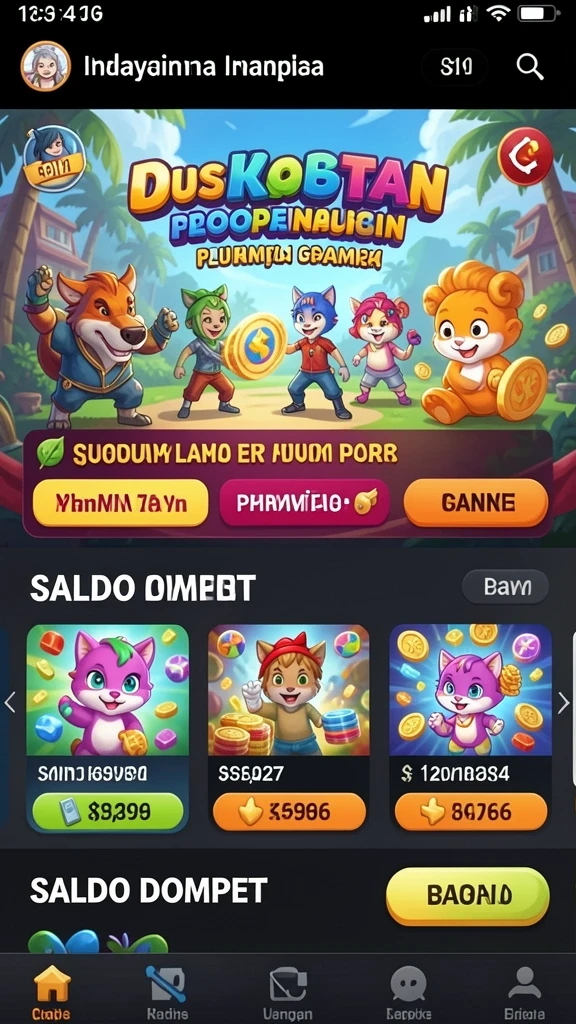Show previous cards with the left arrow
This screenshot has height=1024, width=576.
[10, 703]
